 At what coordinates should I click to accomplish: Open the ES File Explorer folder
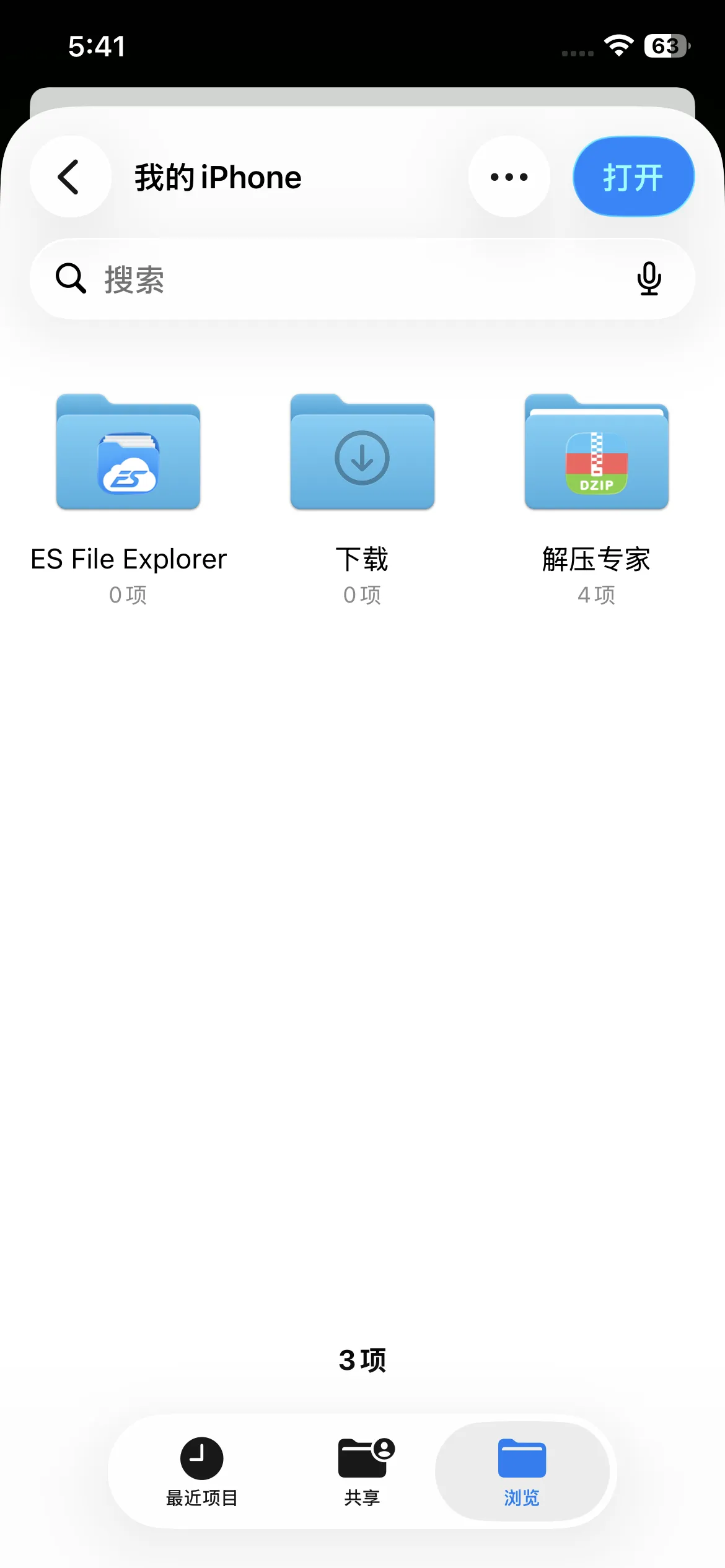coord(128,453)
